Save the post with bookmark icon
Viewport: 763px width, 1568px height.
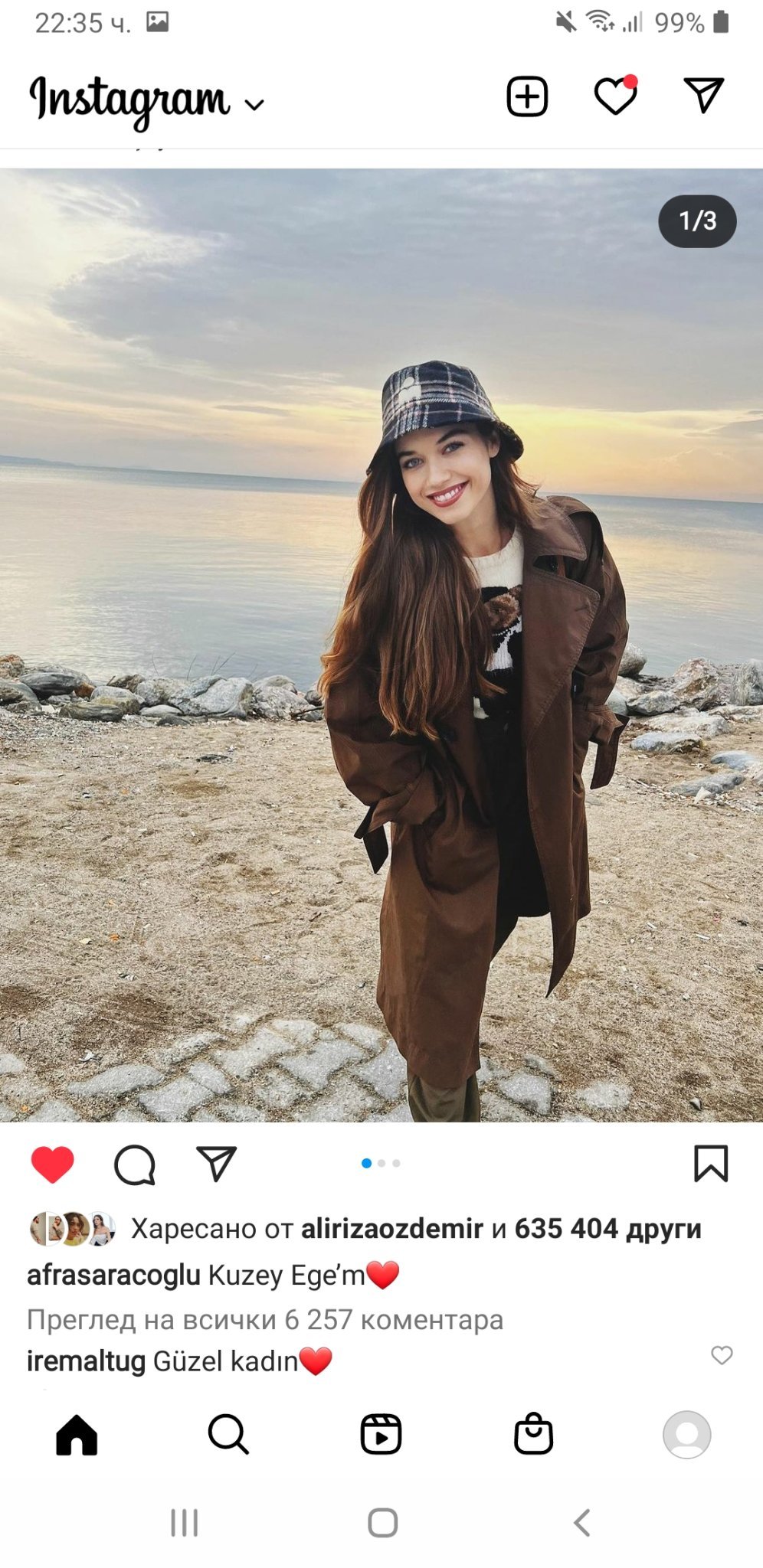coord(710,1164)
